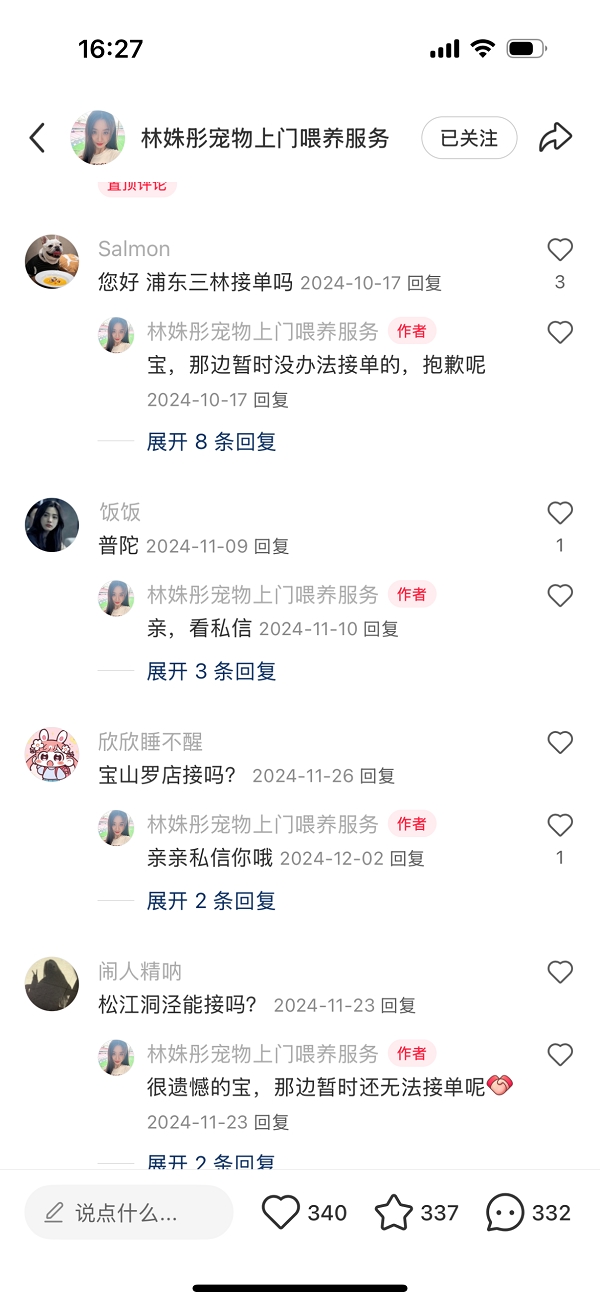This screenshot has height=1304, width=600.
Task: Expand the 8 replies under Salmon's comment
Action: (211, 441)
